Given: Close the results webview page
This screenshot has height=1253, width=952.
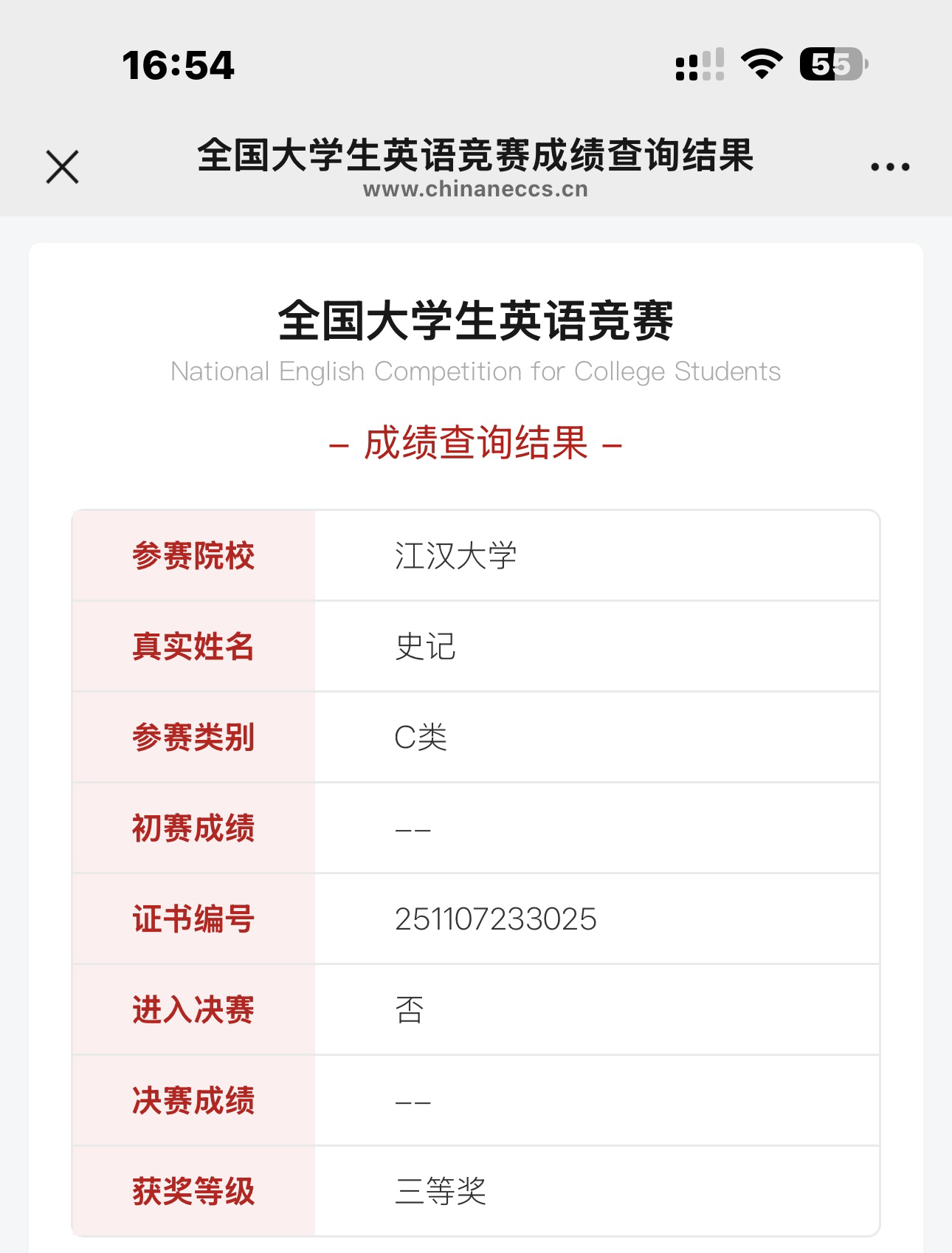Looking at the screenshot, I should pyautogui.click(x=62, y=167).
